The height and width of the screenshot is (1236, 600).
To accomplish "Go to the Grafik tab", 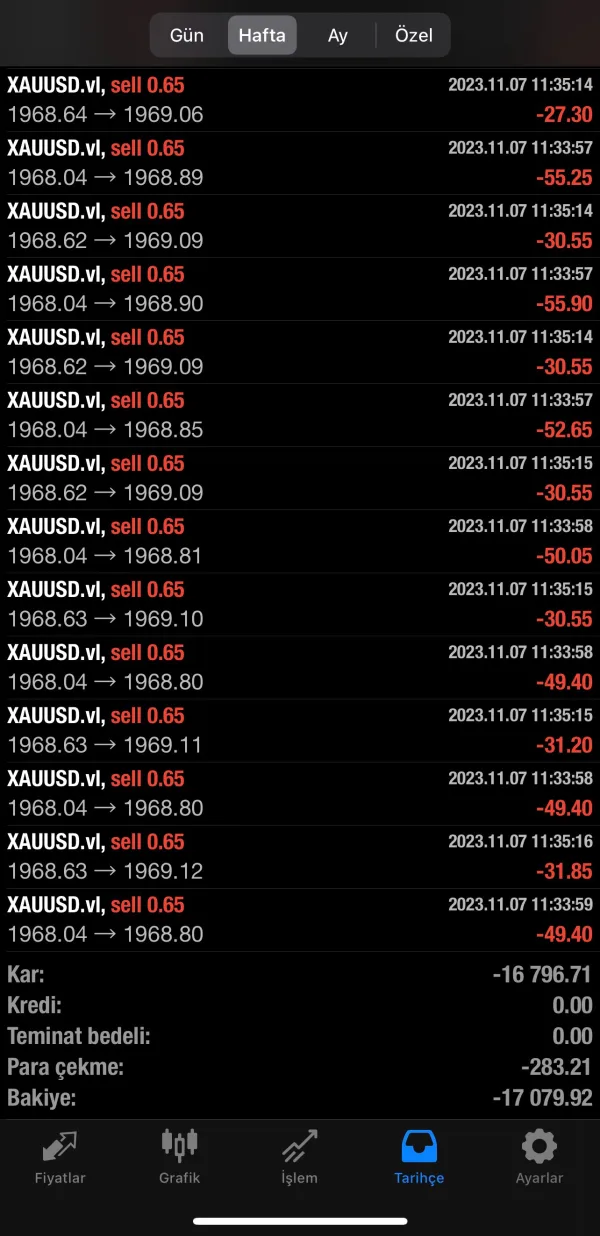I will (x=180, y=1156).
